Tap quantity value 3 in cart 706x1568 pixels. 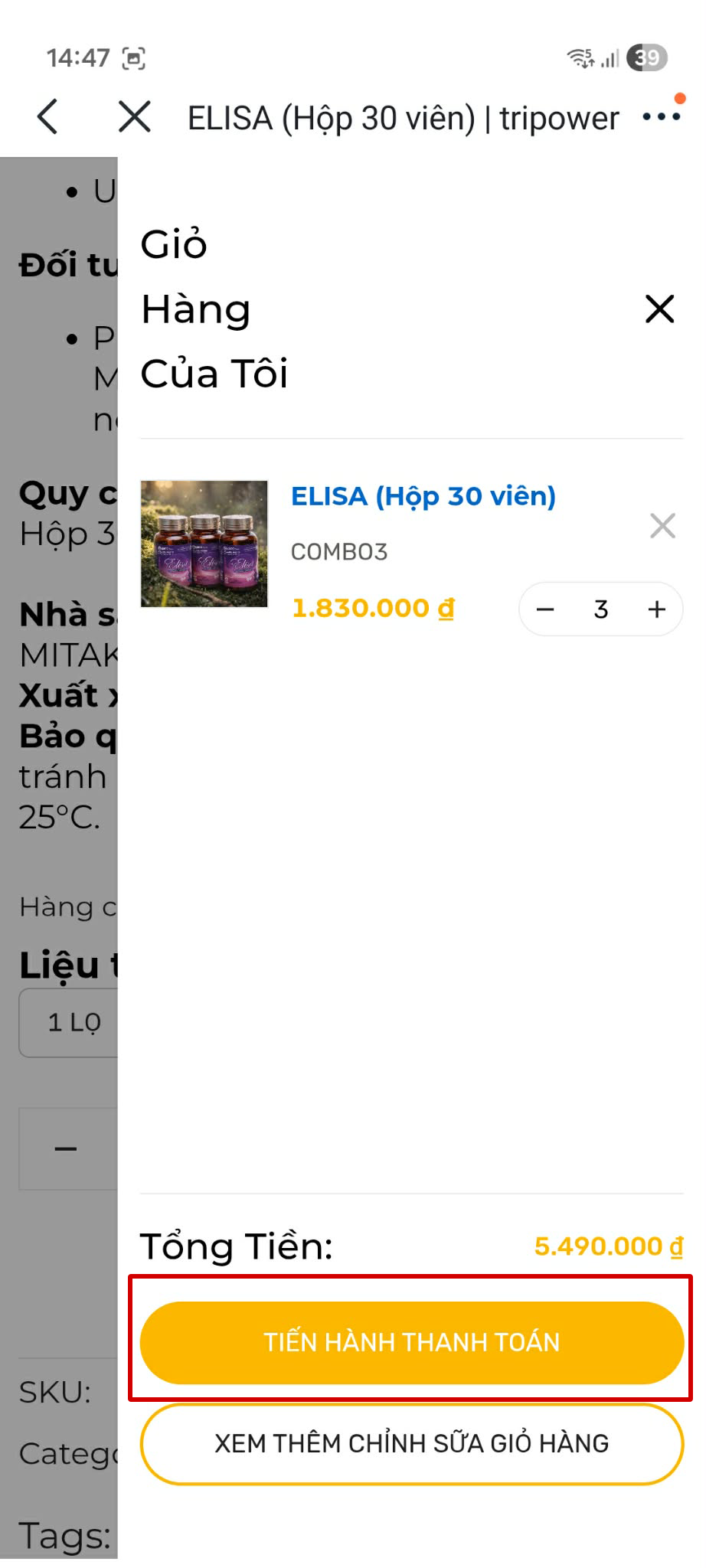pyautogui.click(x=601, y=609)
